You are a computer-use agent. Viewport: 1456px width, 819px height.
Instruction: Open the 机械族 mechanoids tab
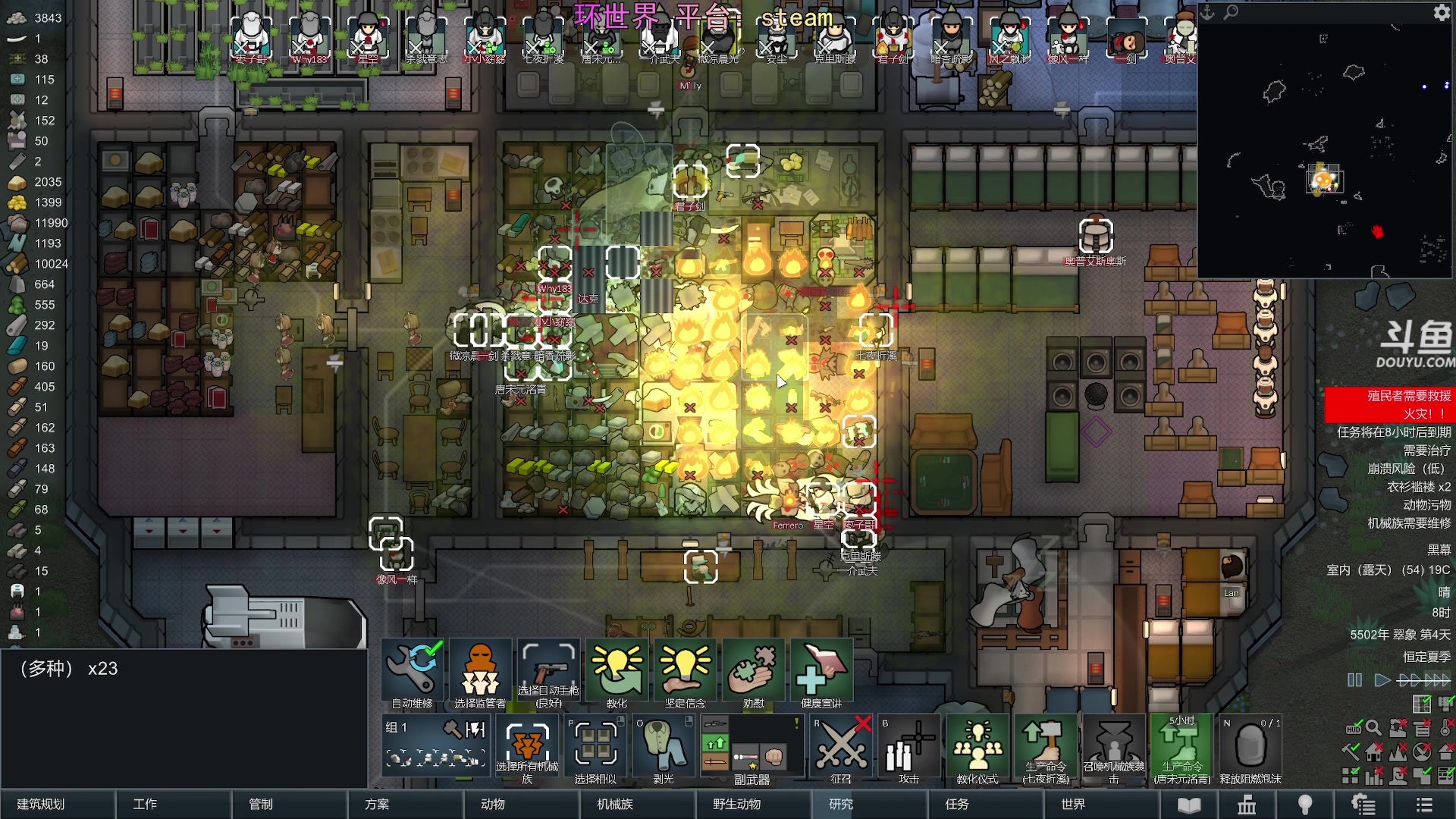(x=614, y=804)
